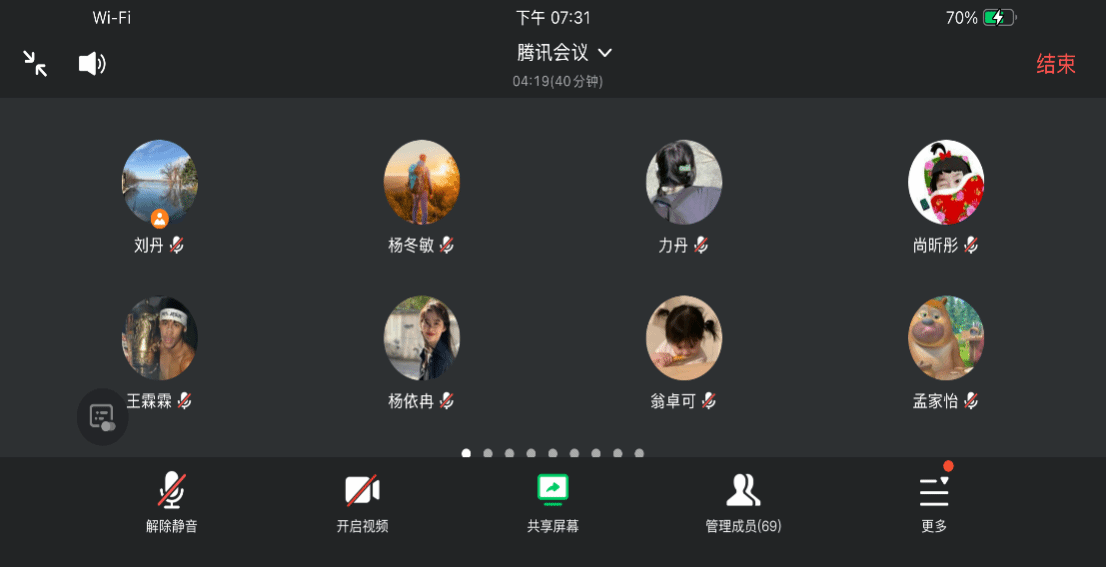
Task: Select participant 王霖霖's tile
Action: [x=160, y=338]
